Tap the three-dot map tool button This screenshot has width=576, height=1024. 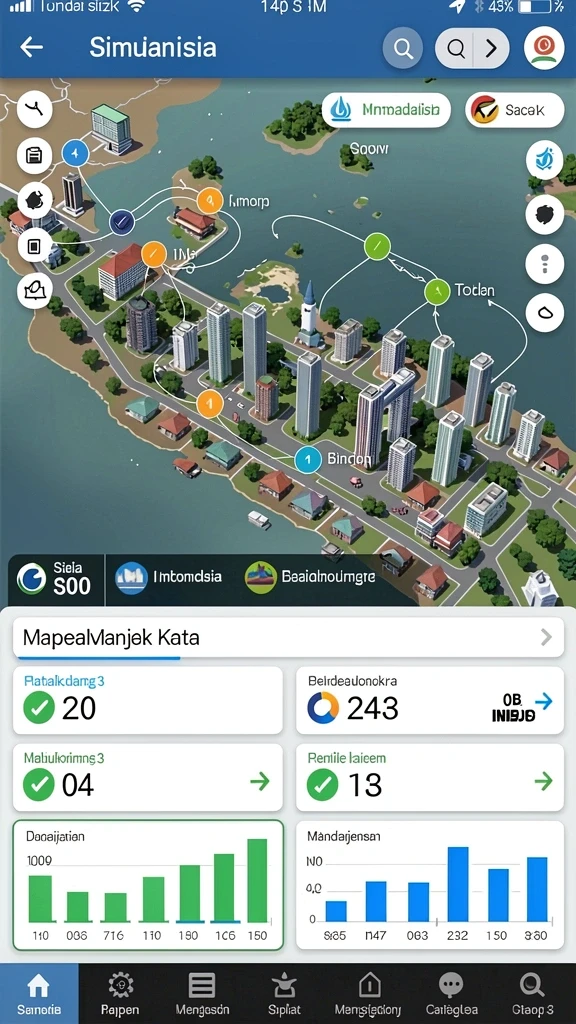click(545, 264)
